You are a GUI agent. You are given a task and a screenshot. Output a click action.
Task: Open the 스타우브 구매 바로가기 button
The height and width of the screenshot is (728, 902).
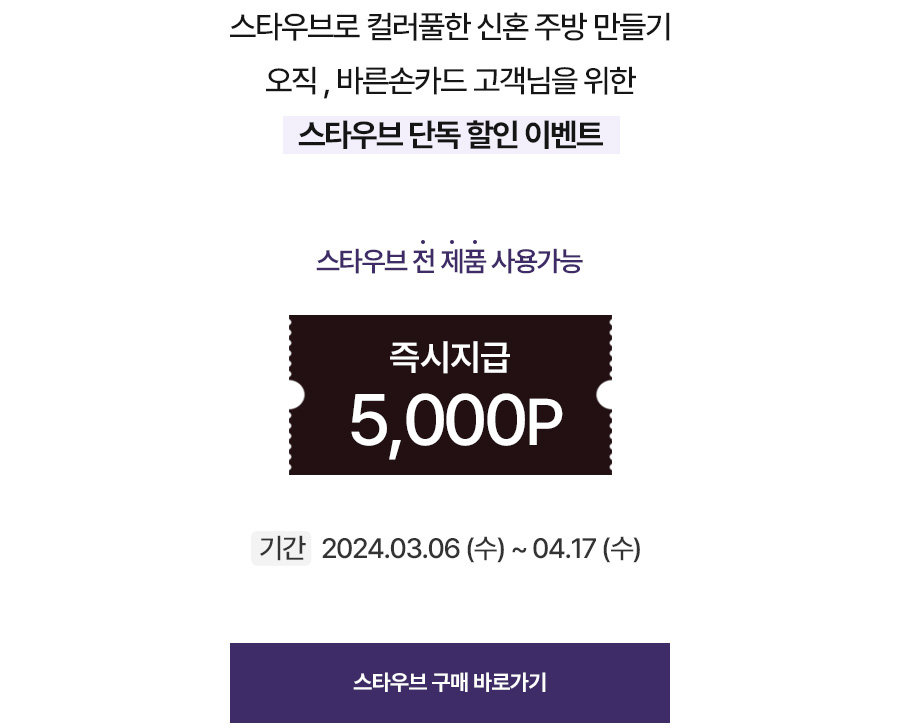click(450, 683)
